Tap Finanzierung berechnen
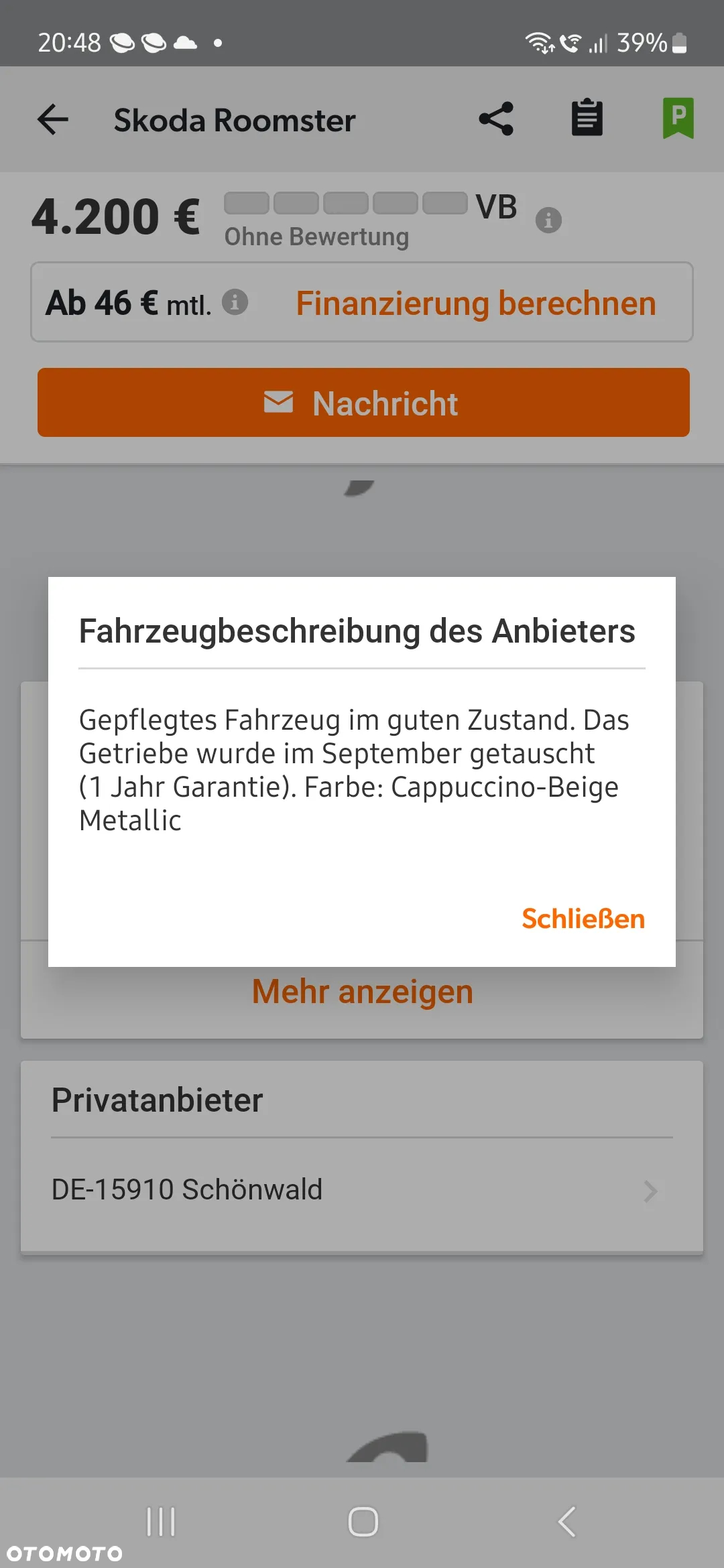The width and height of the screenshot is (724, 1568). pos(476,303)
